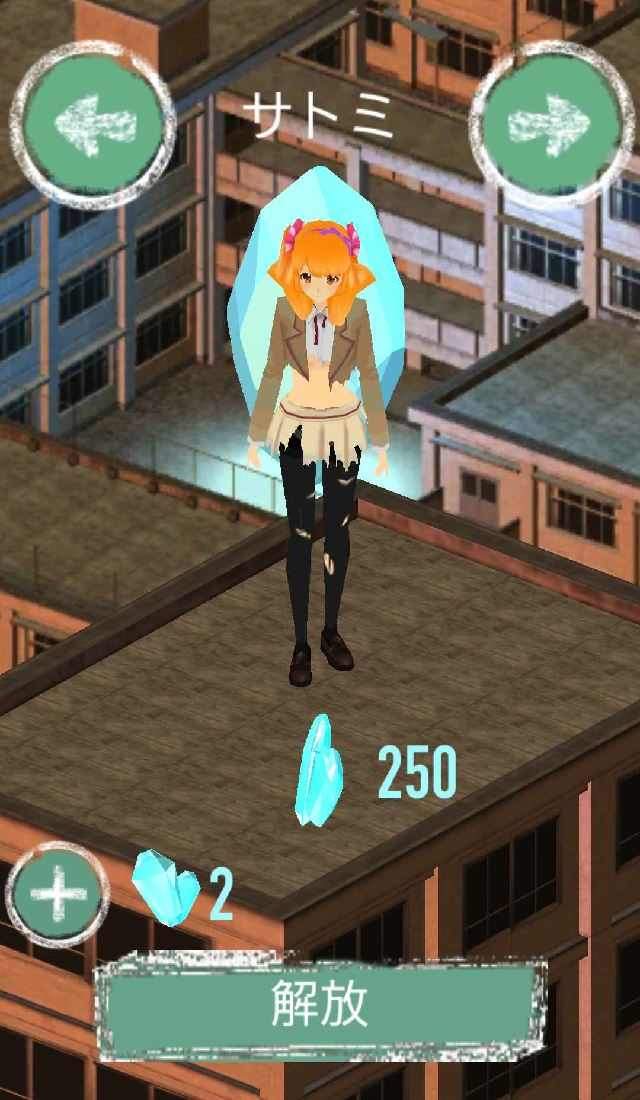Add more crystals with the plus button

[x=58, y=893]
